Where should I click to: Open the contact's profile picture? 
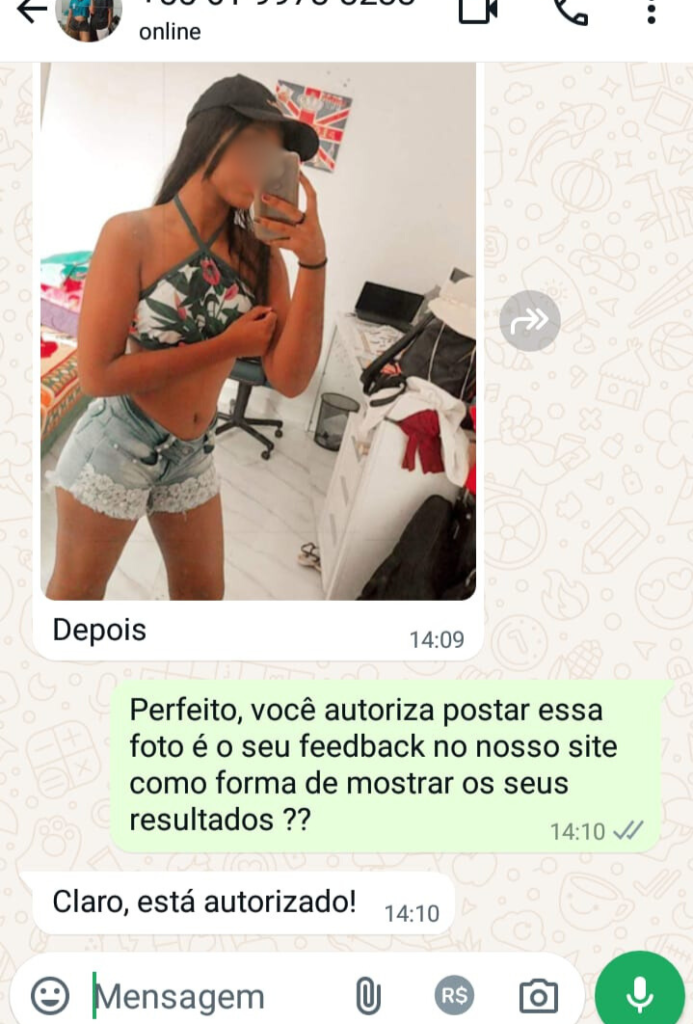88,16
